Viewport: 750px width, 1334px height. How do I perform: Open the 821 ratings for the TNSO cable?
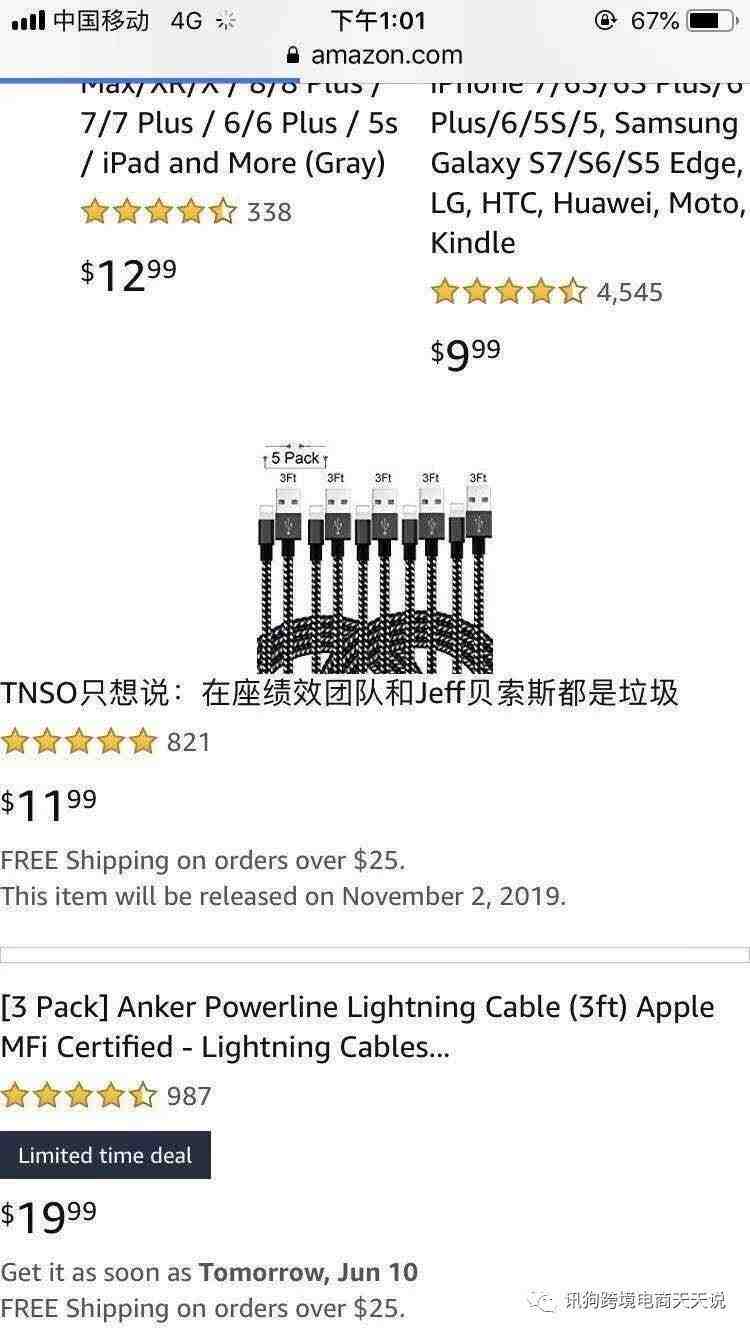(x=105, y=742)
